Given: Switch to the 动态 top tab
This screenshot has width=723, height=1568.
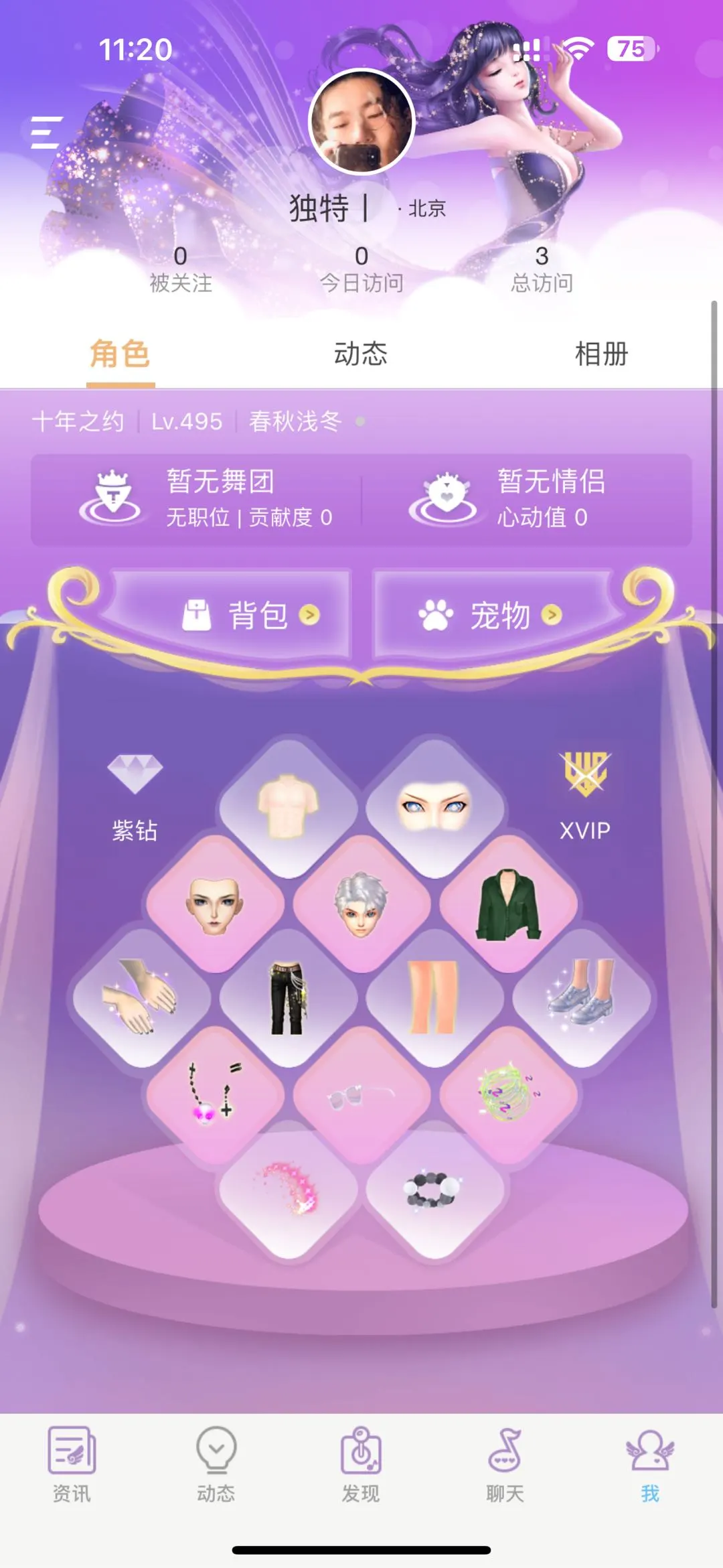Looking at the screenshot, I should (x=361, y=354).
